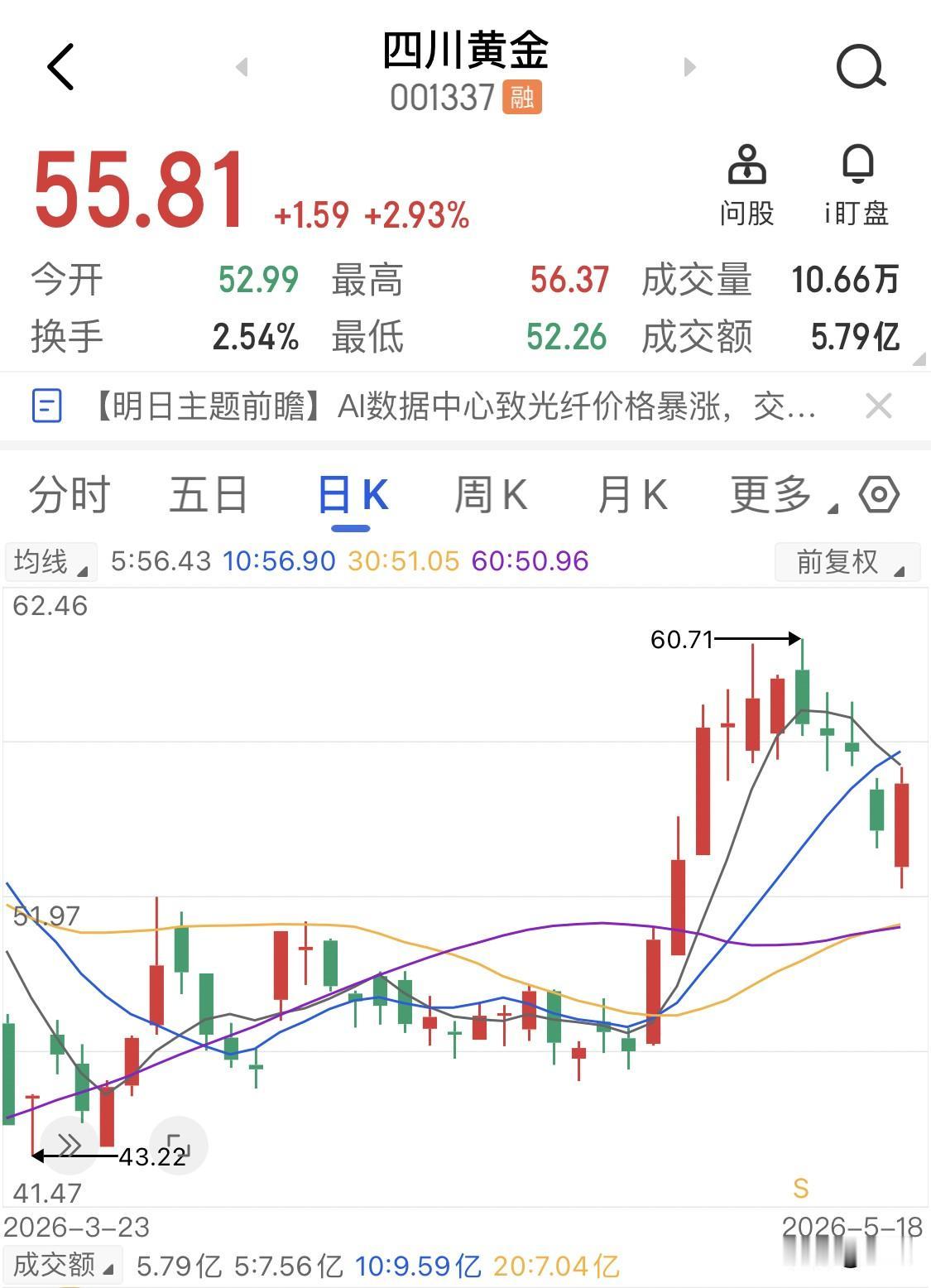The width and height of the screenshot is (931, 1288).
Task: Open the i盯盘 alert bell
Action: (x=857, y=185)
